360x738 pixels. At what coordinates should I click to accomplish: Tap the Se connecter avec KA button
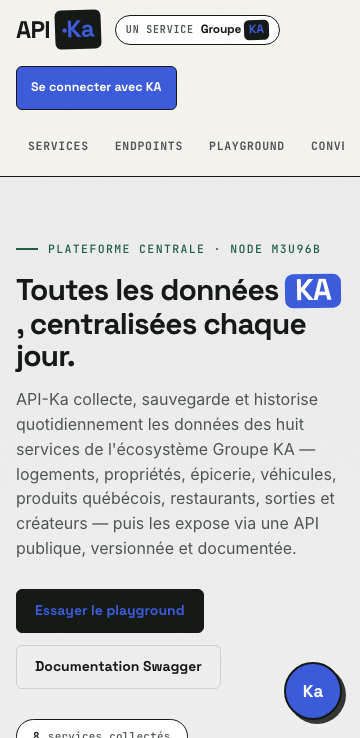[96, 88]
